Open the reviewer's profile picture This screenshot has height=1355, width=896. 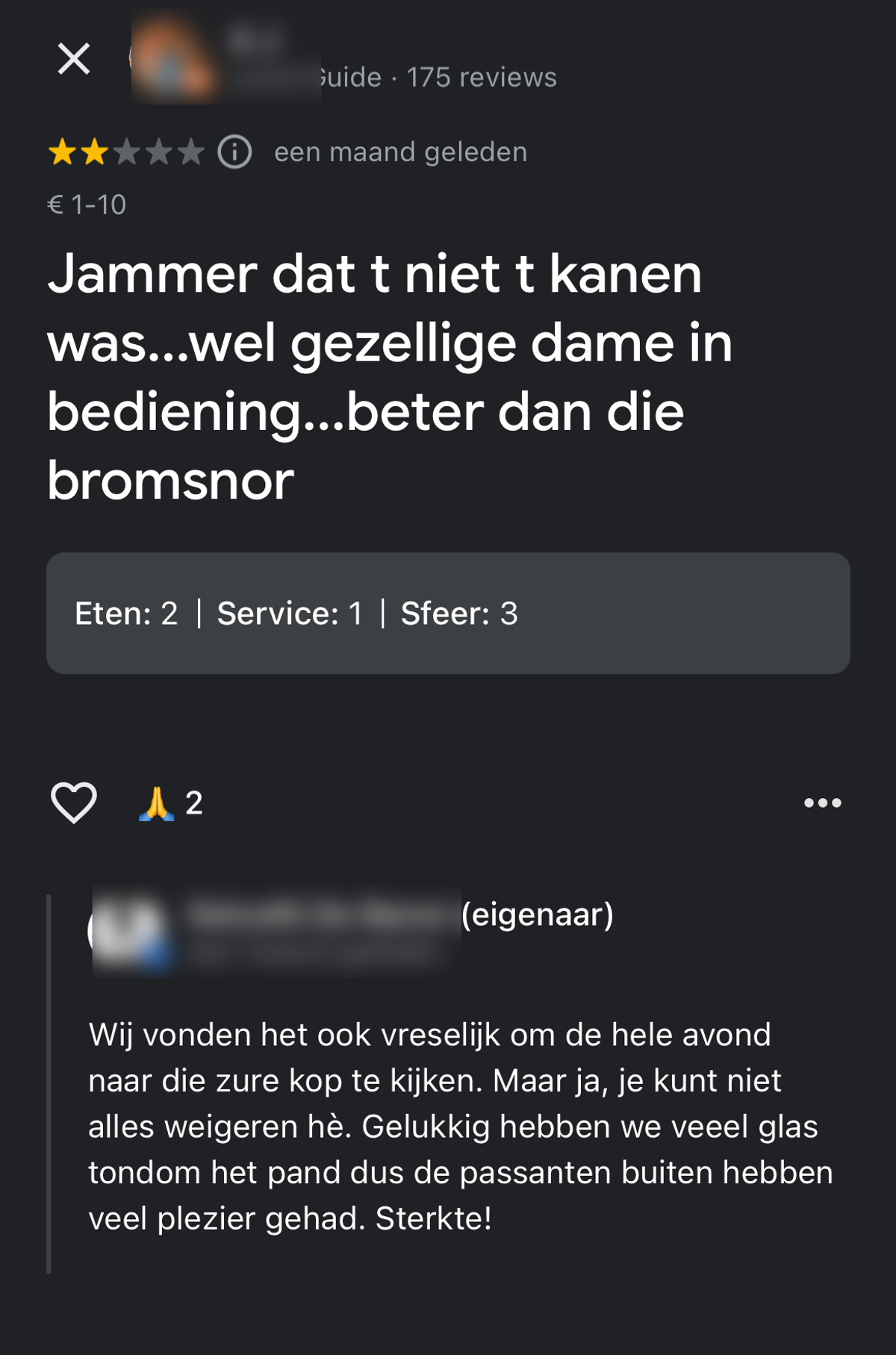pos(173,57)
